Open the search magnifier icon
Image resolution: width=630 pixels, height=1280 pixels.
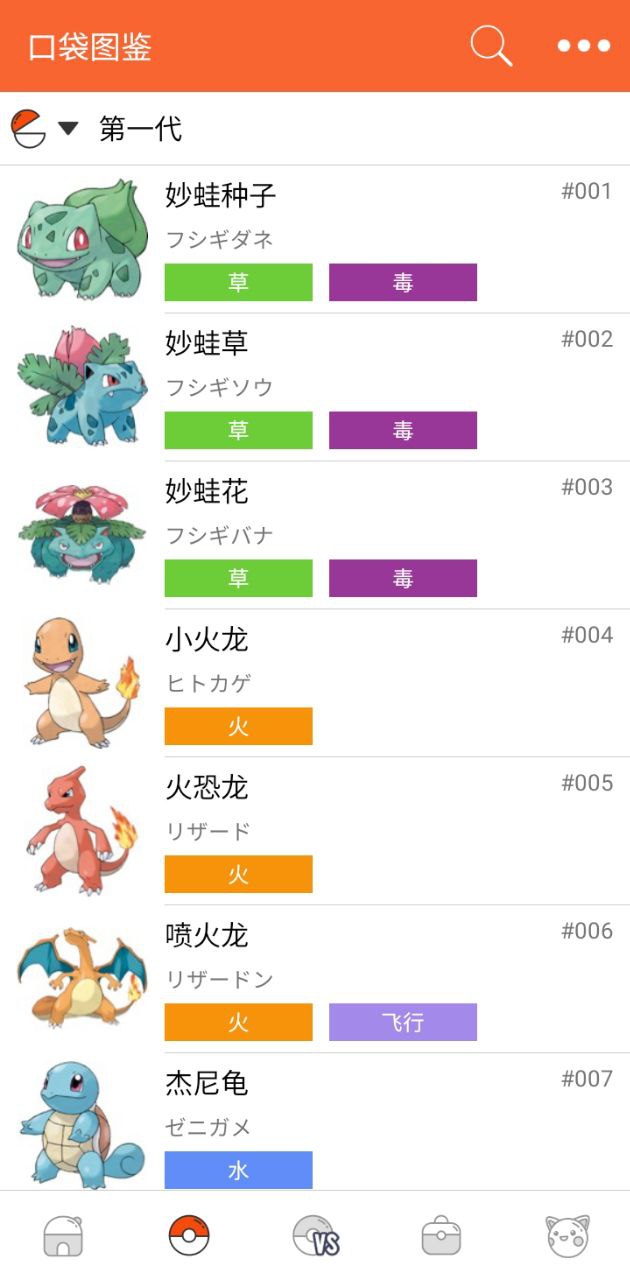(491, 46)
